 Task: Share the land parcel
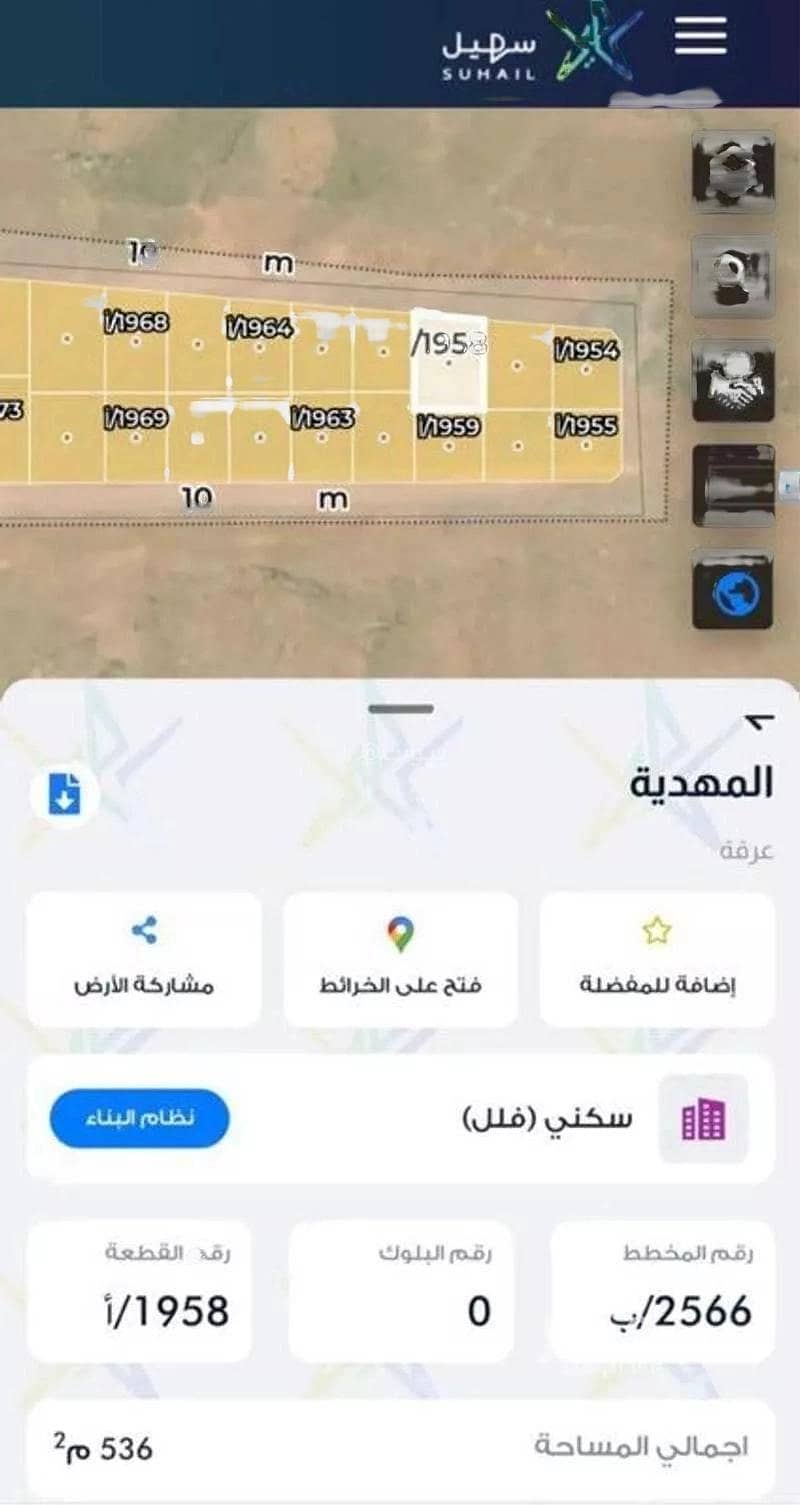[x=144, y=958]
